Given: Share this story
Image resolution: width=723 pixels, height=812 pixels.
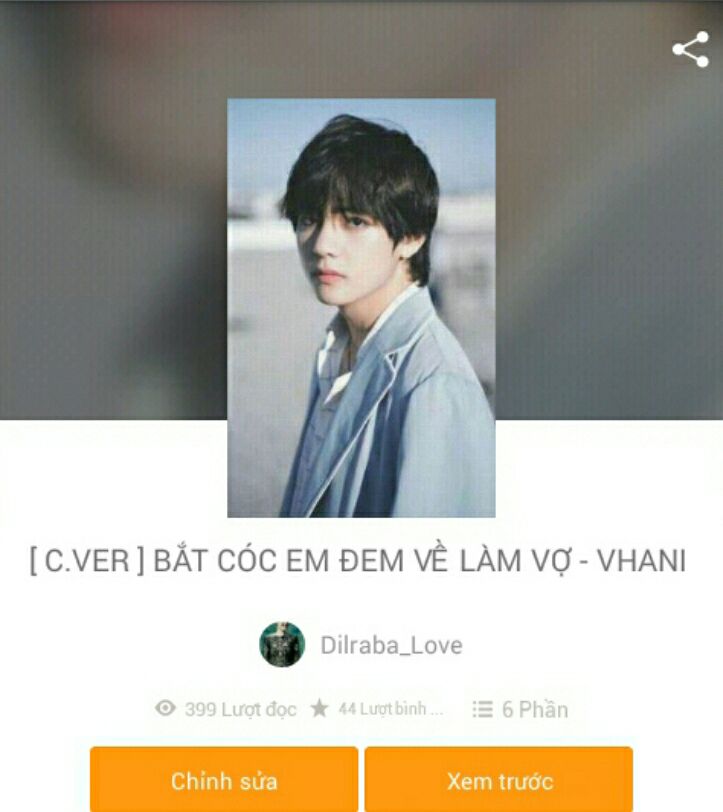Looking at the screenshot, I should [x=690, y=49].
